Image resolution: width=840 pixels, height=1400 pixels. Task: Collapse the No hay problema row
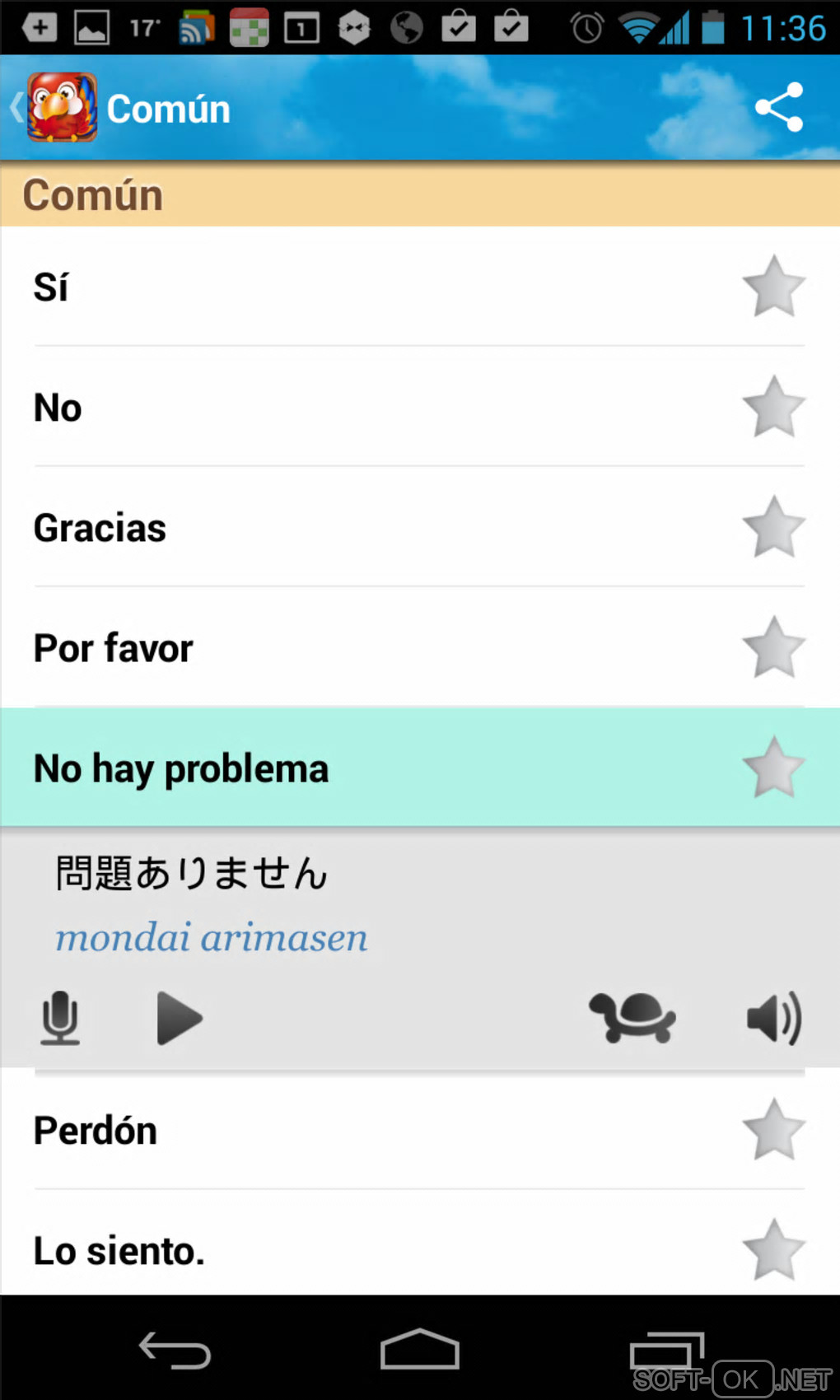click(329, 768)
